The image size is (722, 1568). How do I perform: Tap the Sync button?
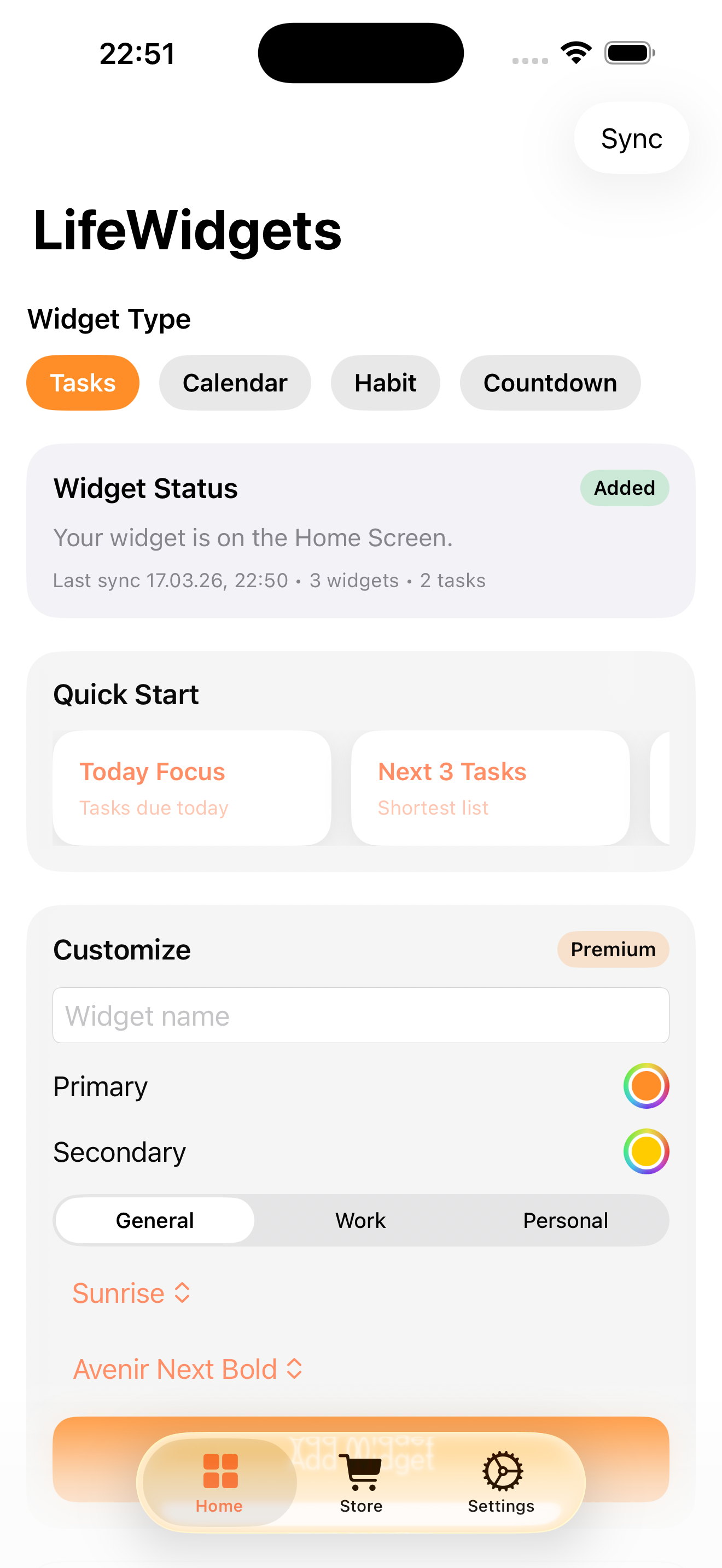[631, 138]
